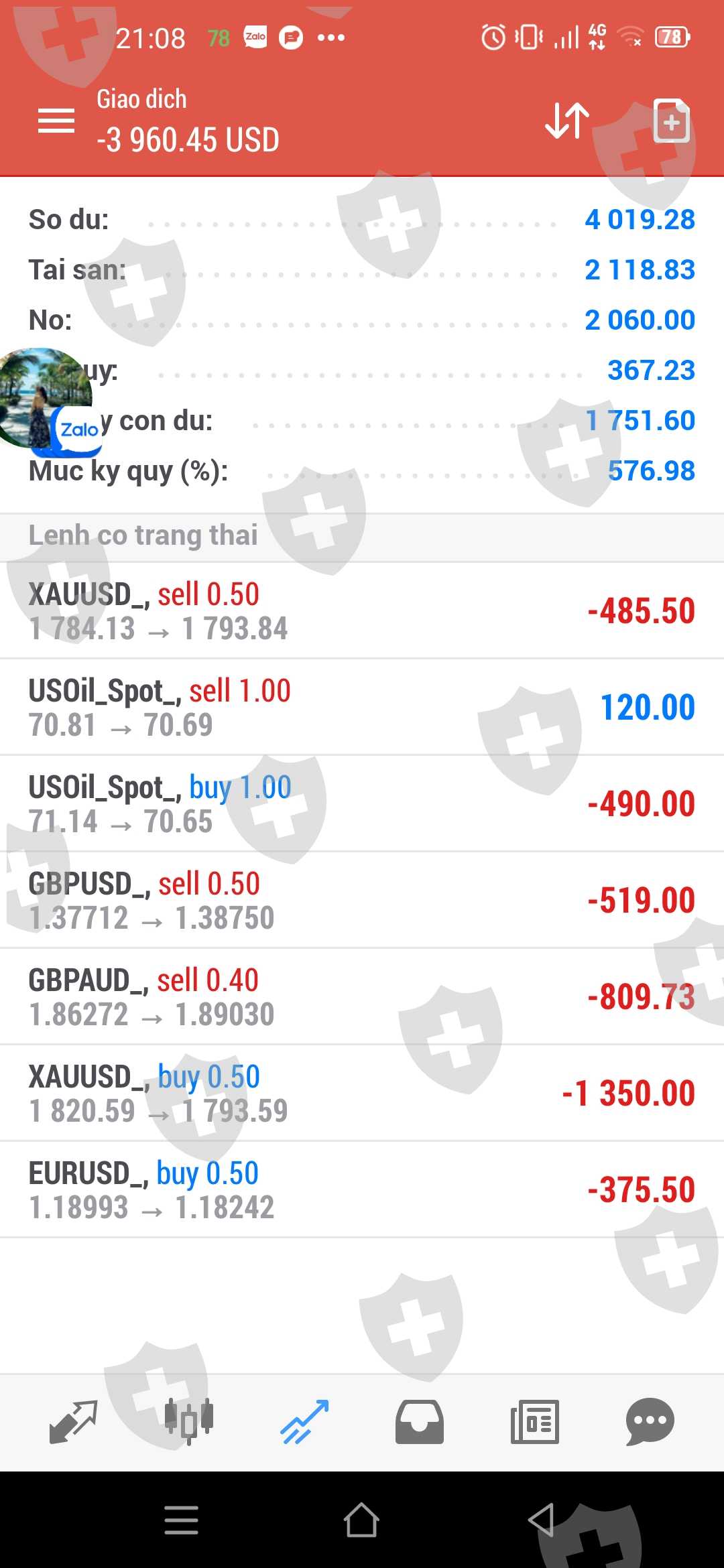Tap the system back button
724x1568 pixels.
(542, 1520)
